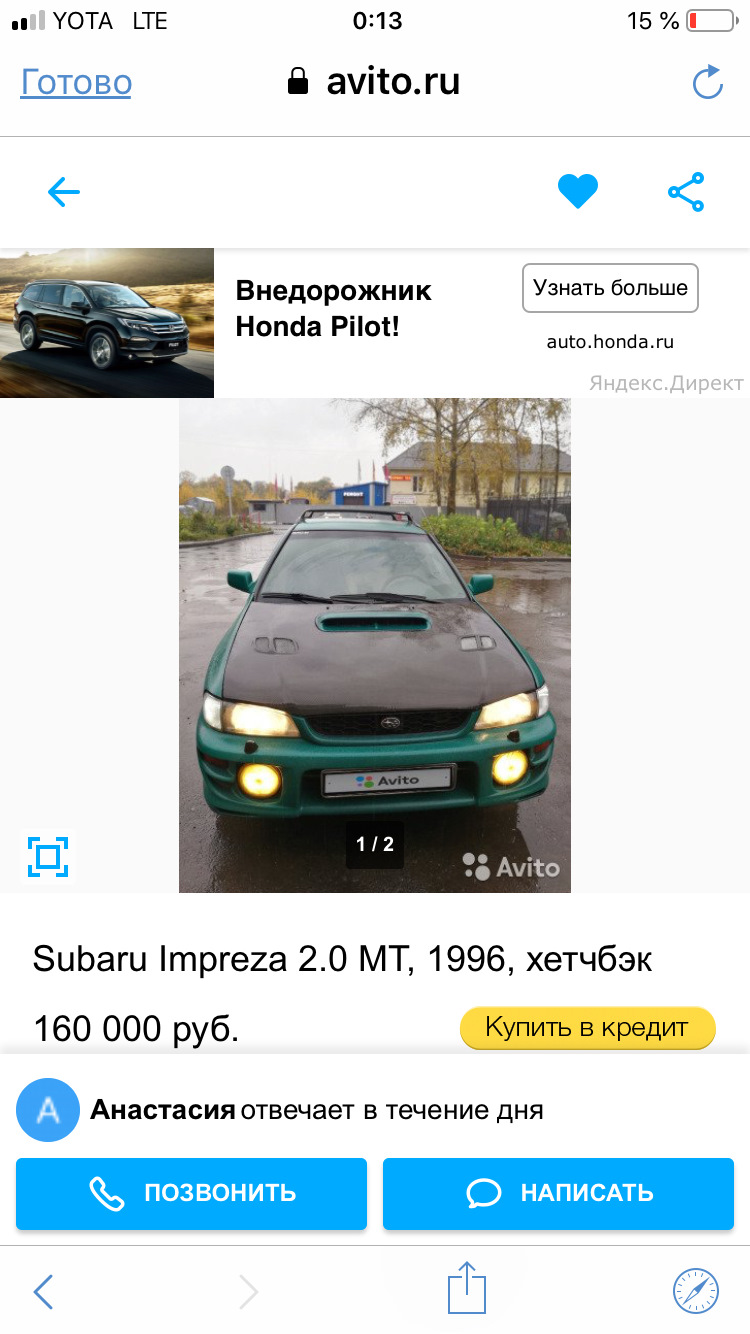Message the seller with Написать
Screen dimensions: 750x1334
click(558, 1193)
